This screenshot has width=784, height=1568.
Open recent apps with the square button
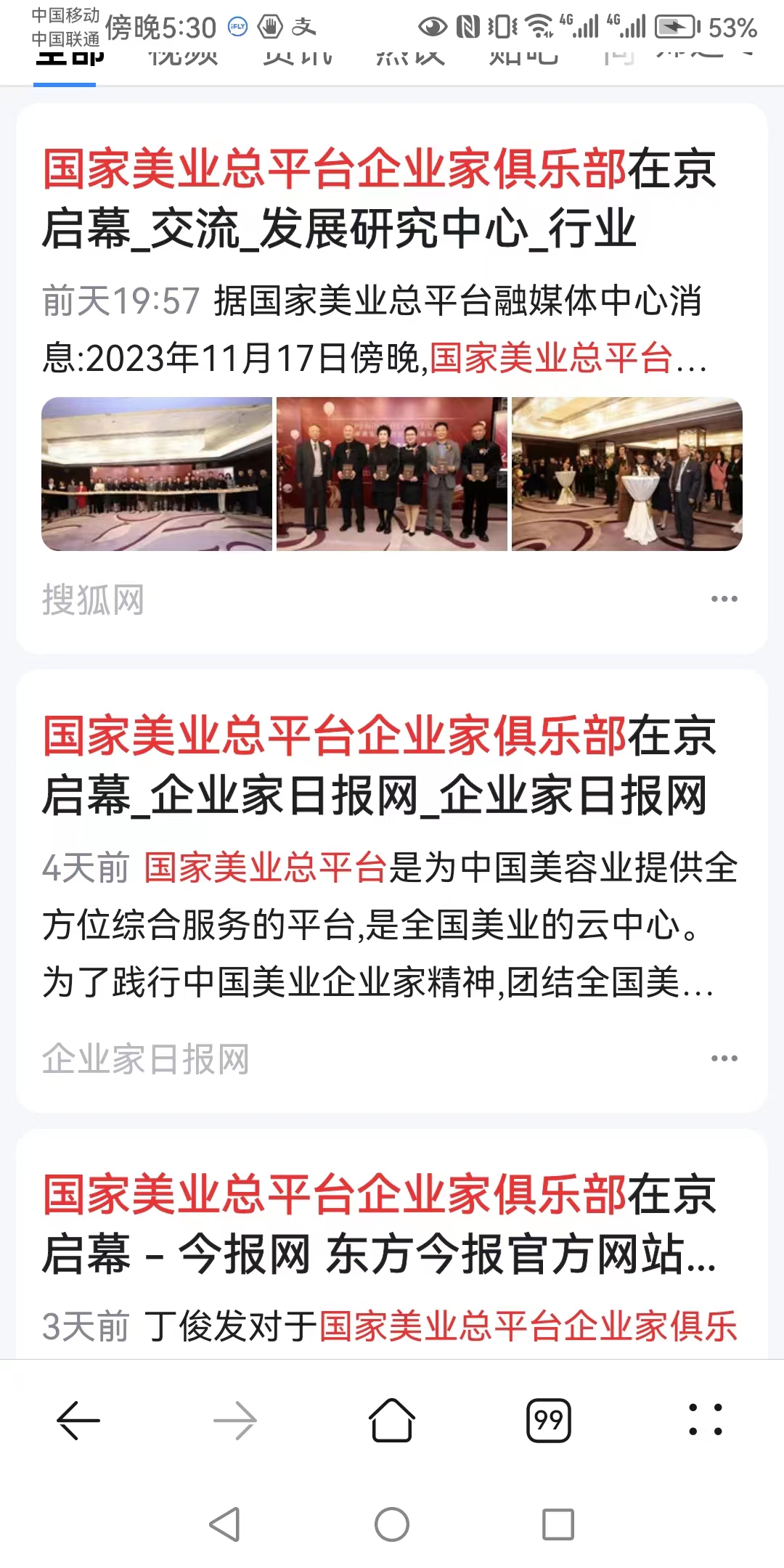tap(558, 1524)
